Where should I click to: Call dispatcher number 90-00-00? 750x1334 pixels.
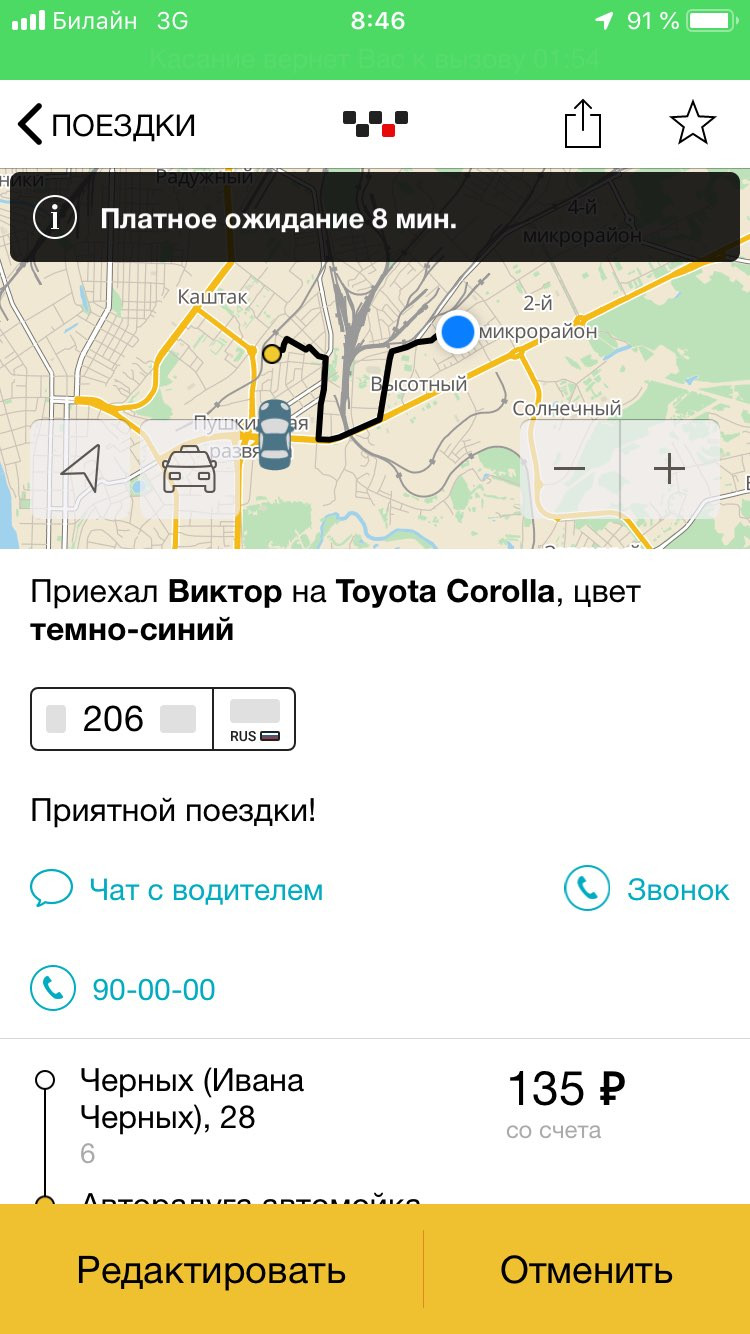click(x=124, y=989)
